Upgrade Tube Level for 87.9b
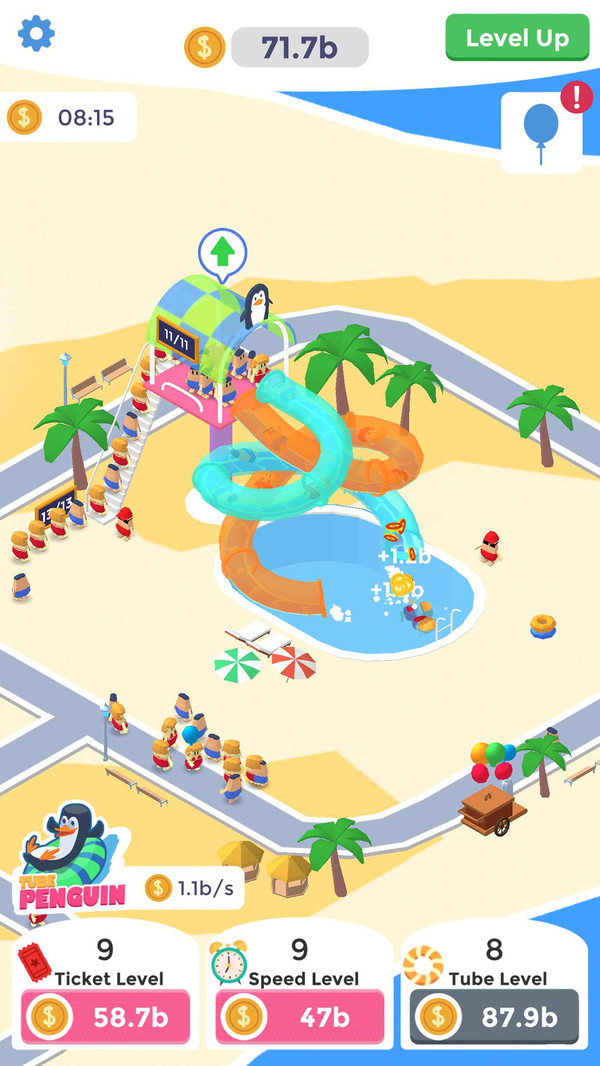Viewport: 600px width, 1066px height. (494, 1016)
